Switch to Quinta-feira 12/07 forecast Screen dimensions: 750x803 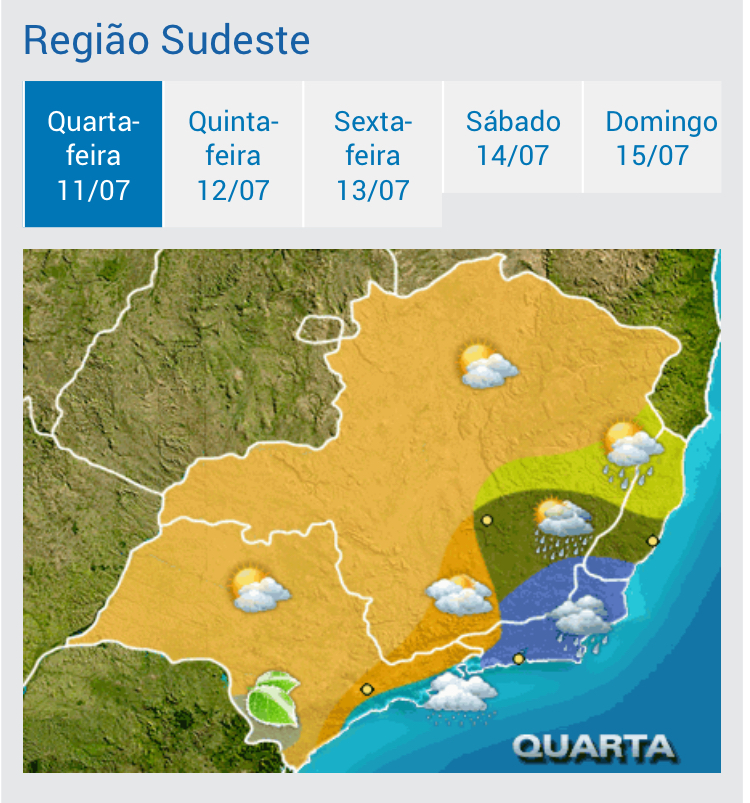(233, 155)
